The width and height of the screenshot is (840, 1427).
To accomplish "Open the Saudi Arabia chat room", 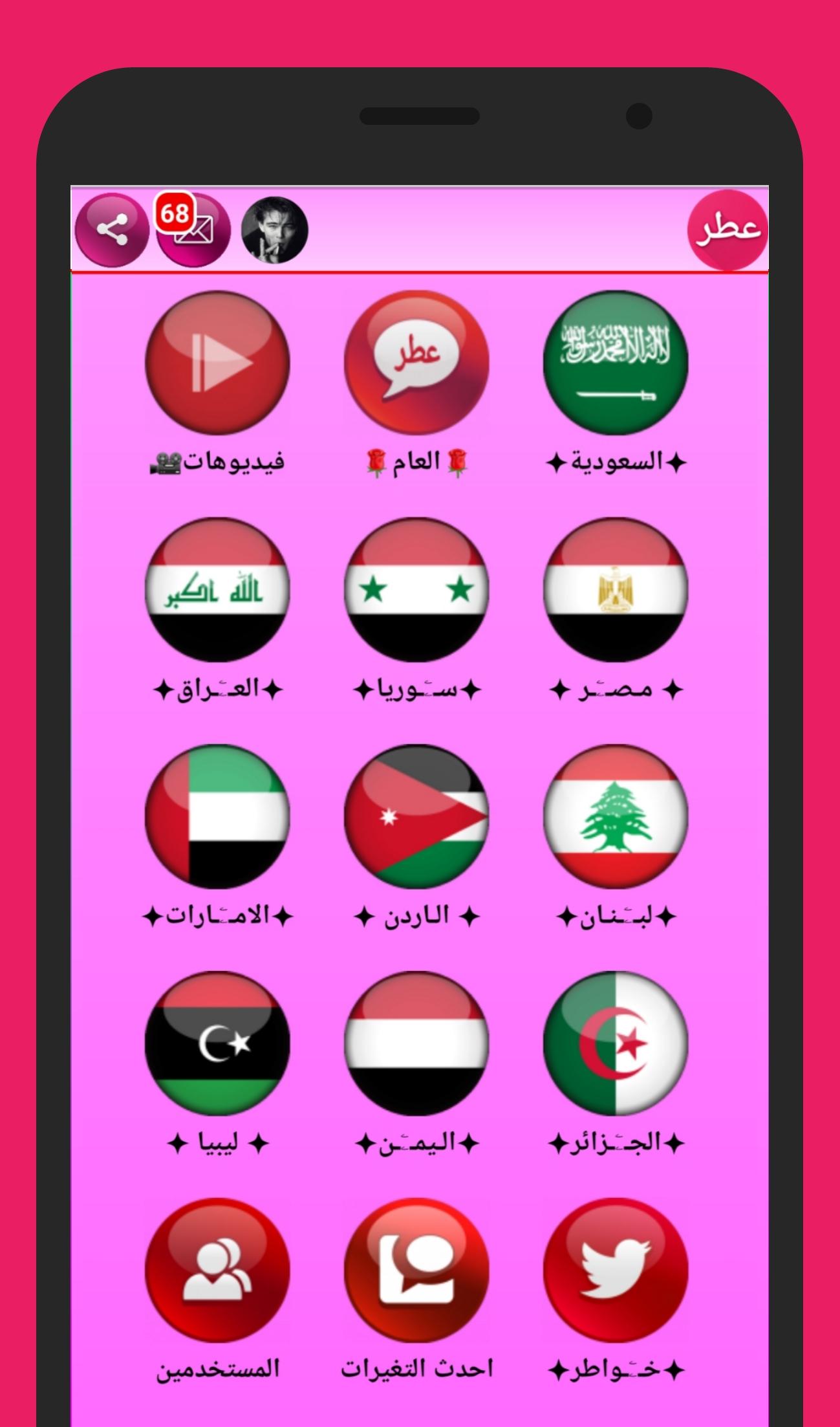I will 616,362.
